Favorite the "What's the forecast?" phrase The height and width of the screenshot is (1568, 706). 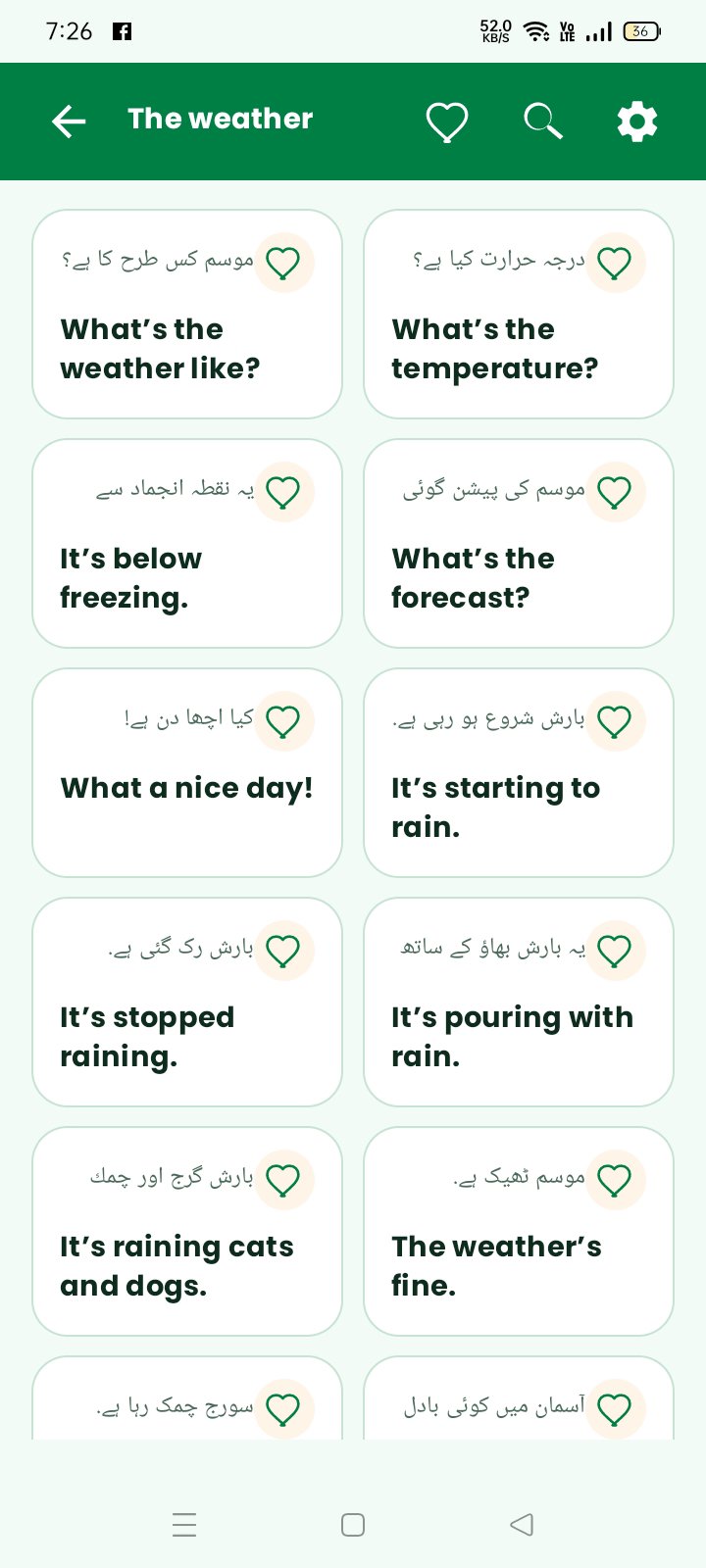tap(615, 492)
